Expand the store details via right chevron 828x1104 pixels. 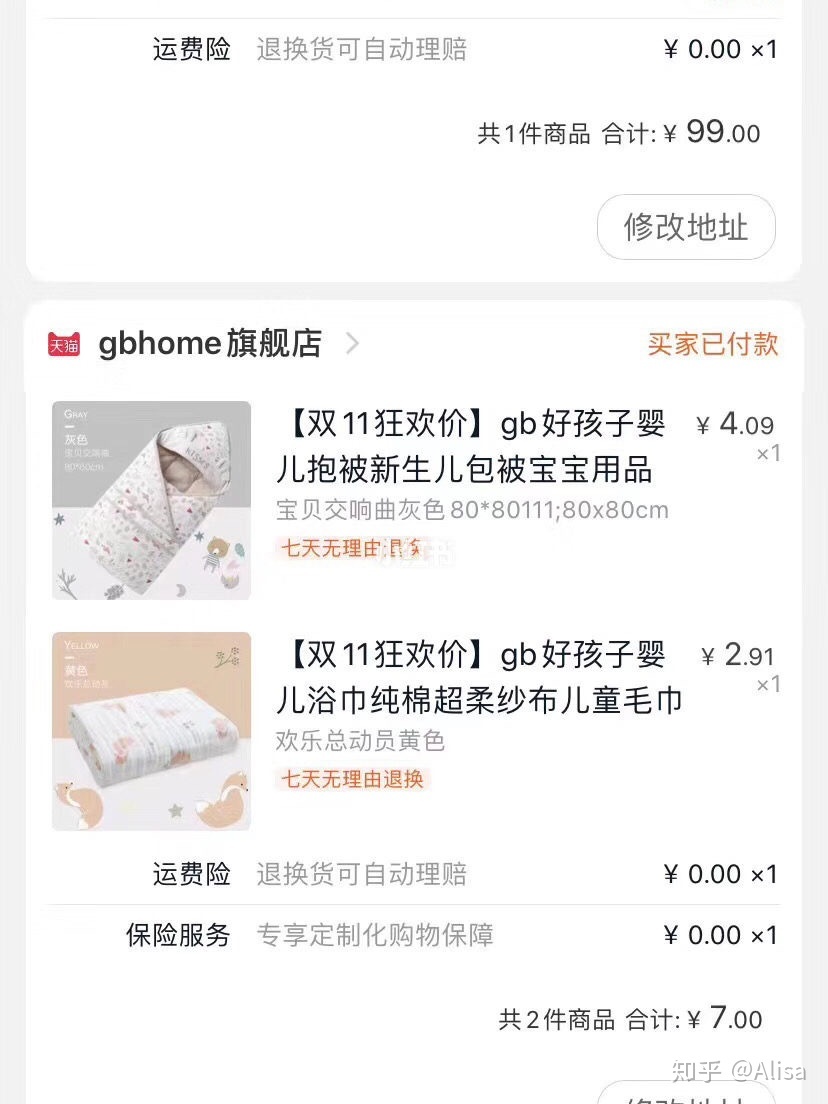point(352,344)
